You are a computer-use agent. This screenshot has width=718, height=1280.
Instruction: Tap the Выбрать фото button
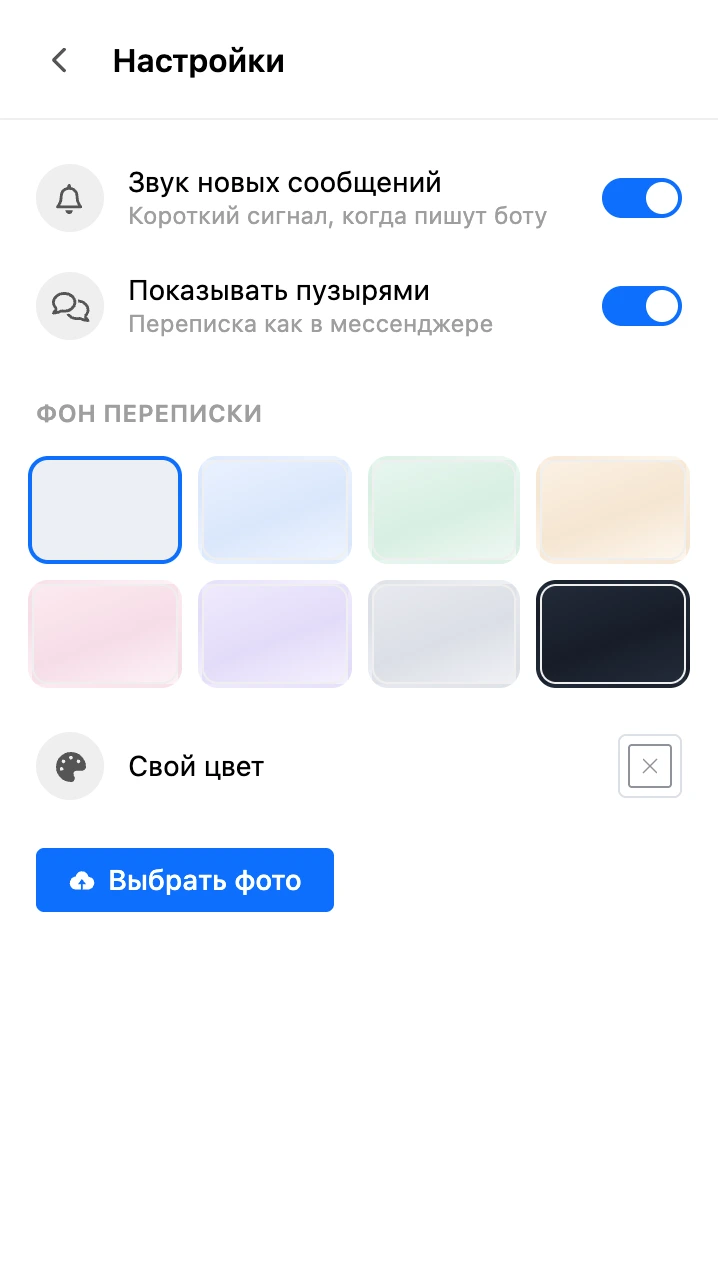point(185,880)
